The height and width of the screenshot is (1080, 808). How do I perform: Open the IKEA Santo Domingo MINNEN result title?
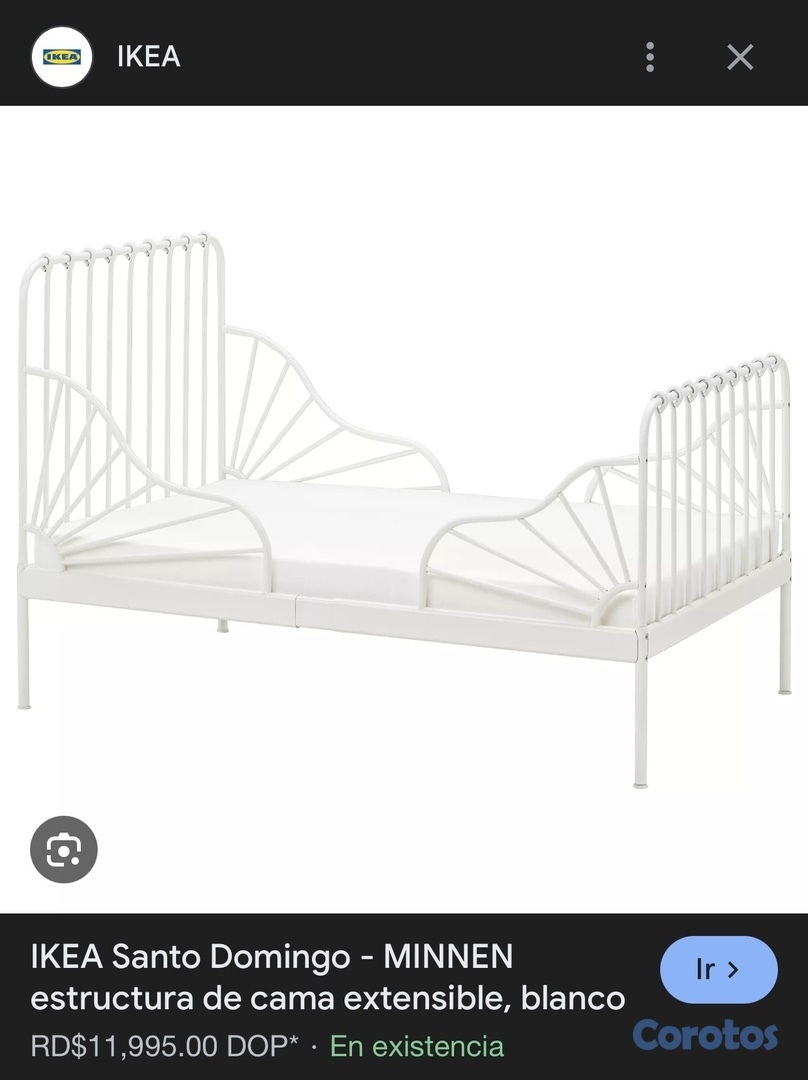[327, 977]
